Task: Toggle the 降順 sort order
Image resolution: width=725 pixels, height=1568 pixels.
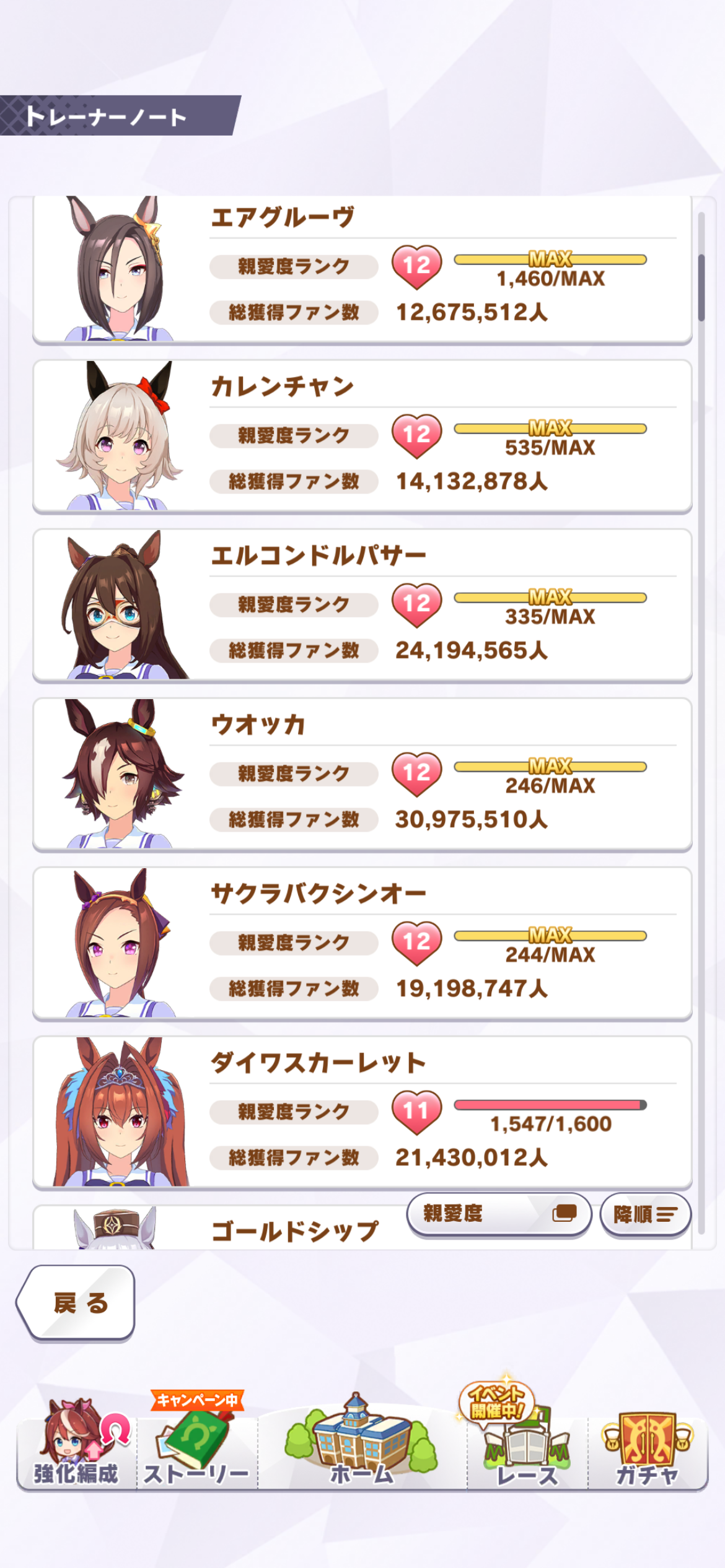Action: pos(645,1215)
